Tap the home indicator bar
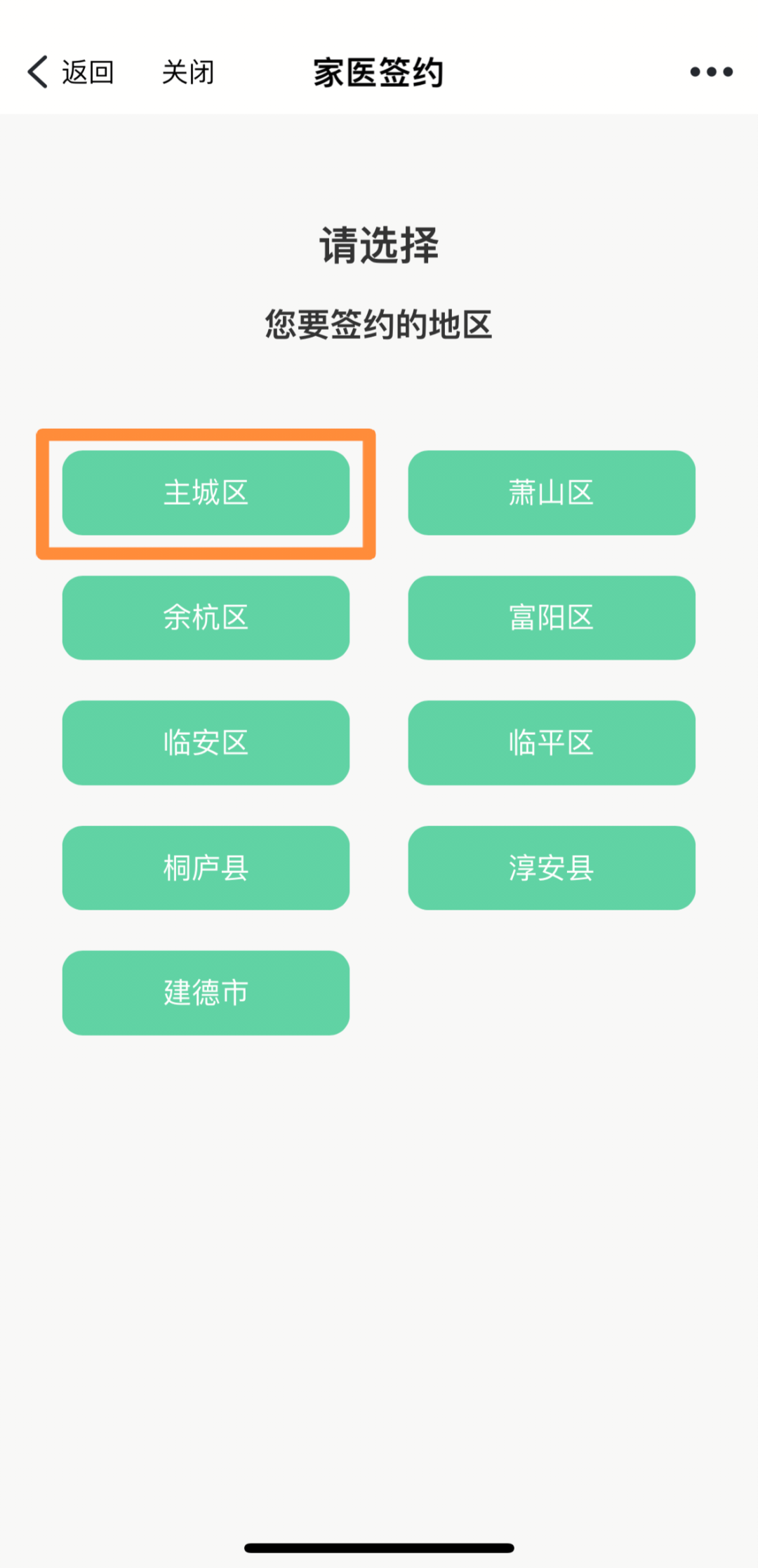This screenshot has height=1568, width=758. click(379, 1546)
